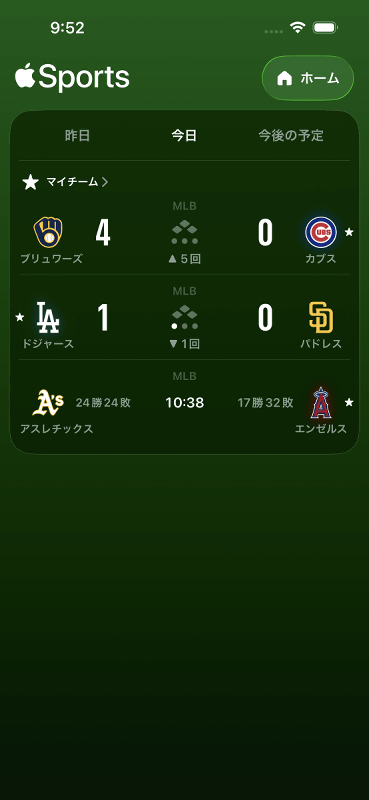The height and width of the screenshot is (800, 369).
Task: Open the マイチーム section
Action: coord(65,182)
